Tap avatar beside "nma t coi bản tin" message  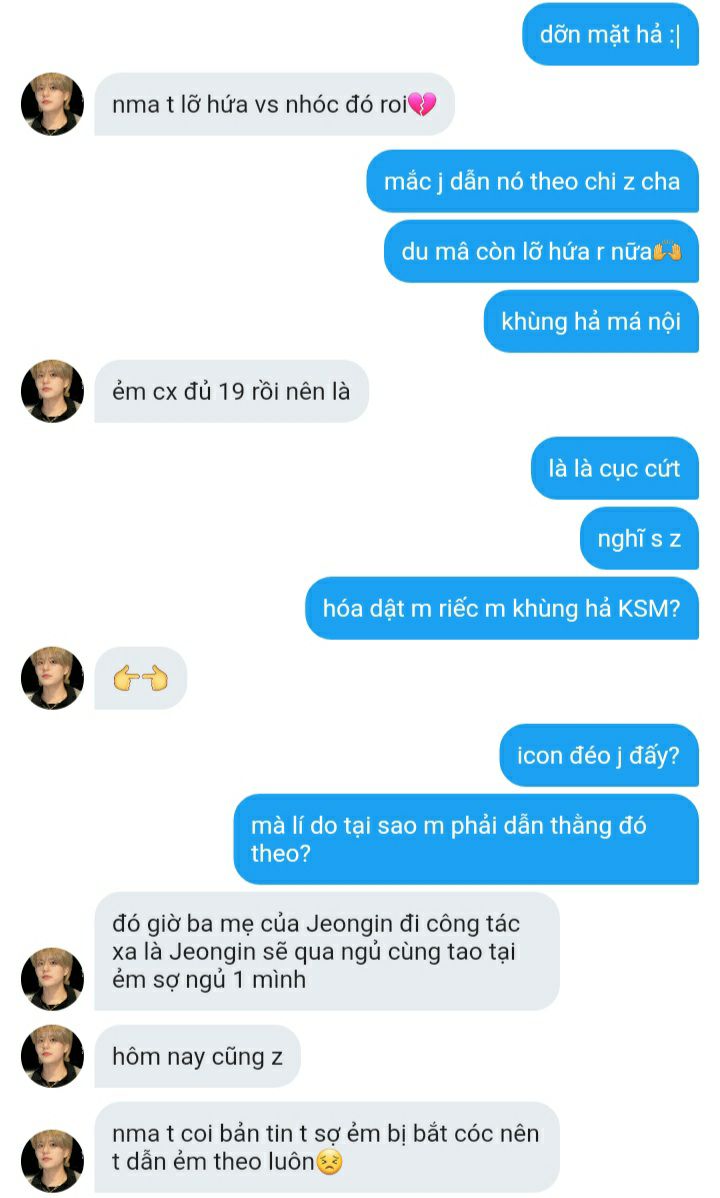tap(52, 1161)
